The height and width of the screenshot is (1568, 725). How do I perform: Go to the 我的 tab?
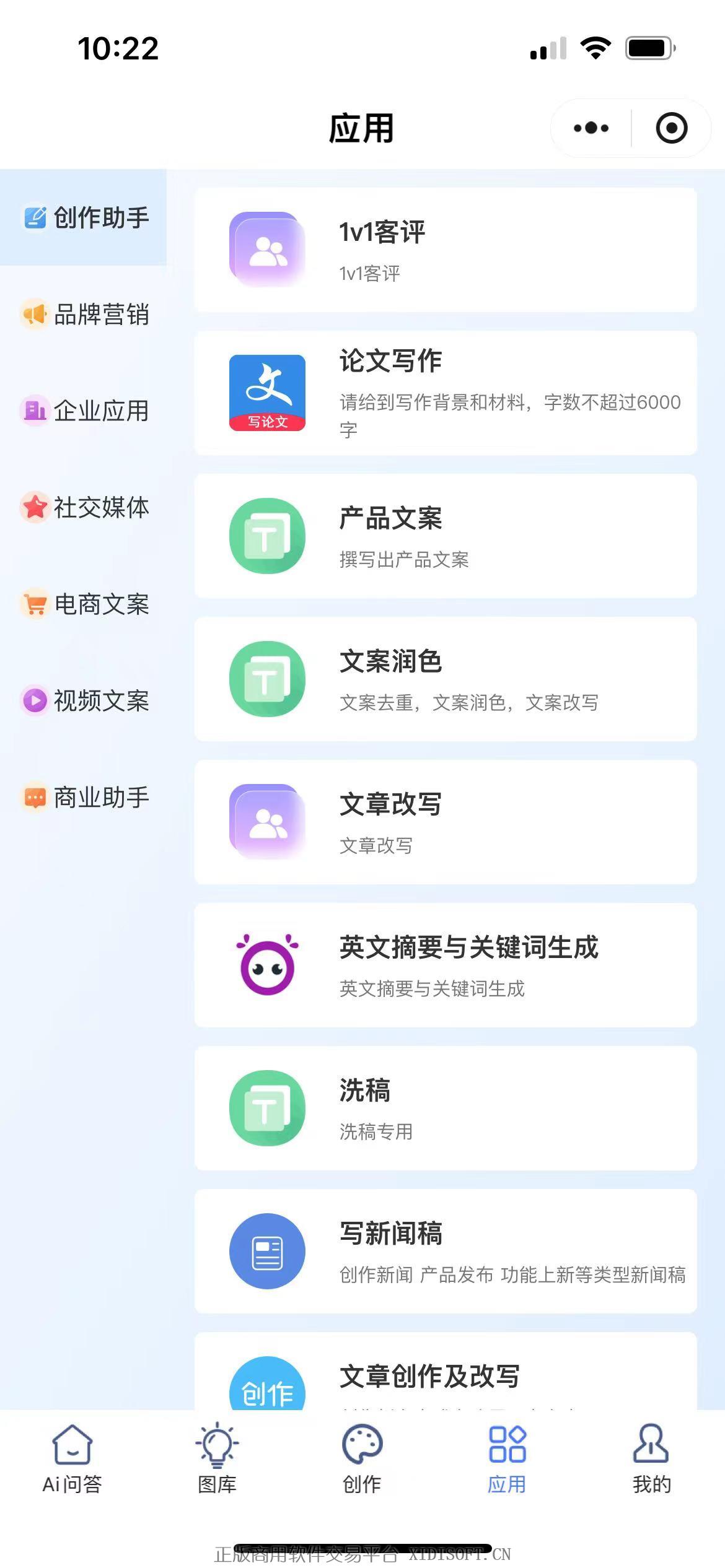tap(652, 1459)
